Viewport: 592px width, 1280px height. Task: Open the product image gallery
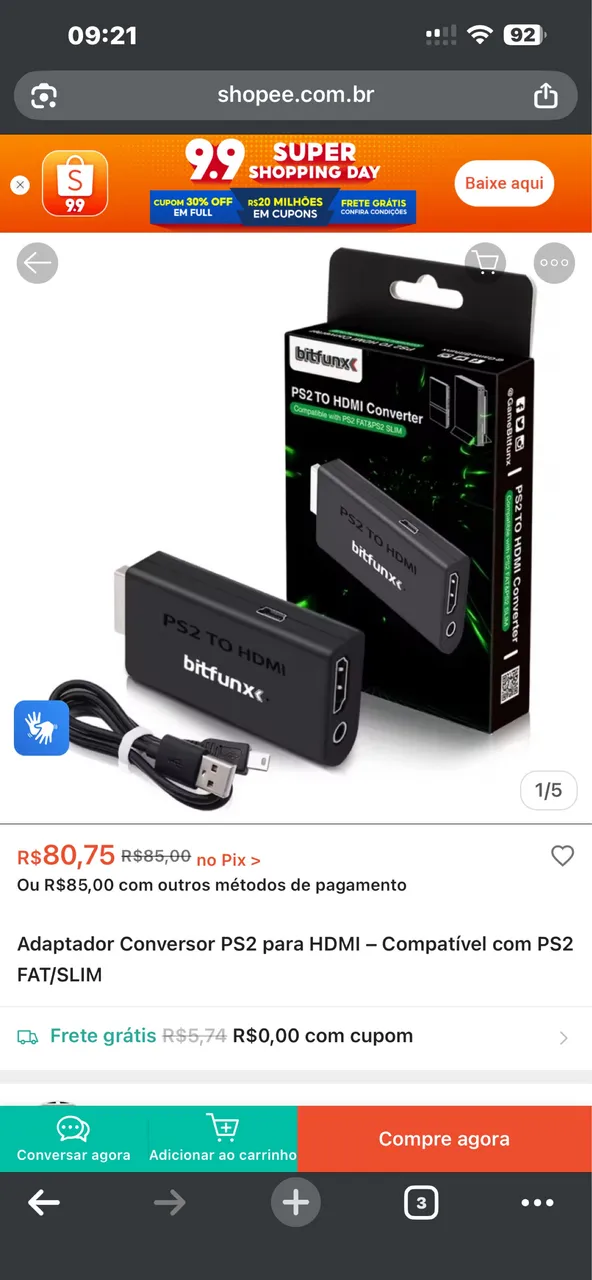pos(296,528)
